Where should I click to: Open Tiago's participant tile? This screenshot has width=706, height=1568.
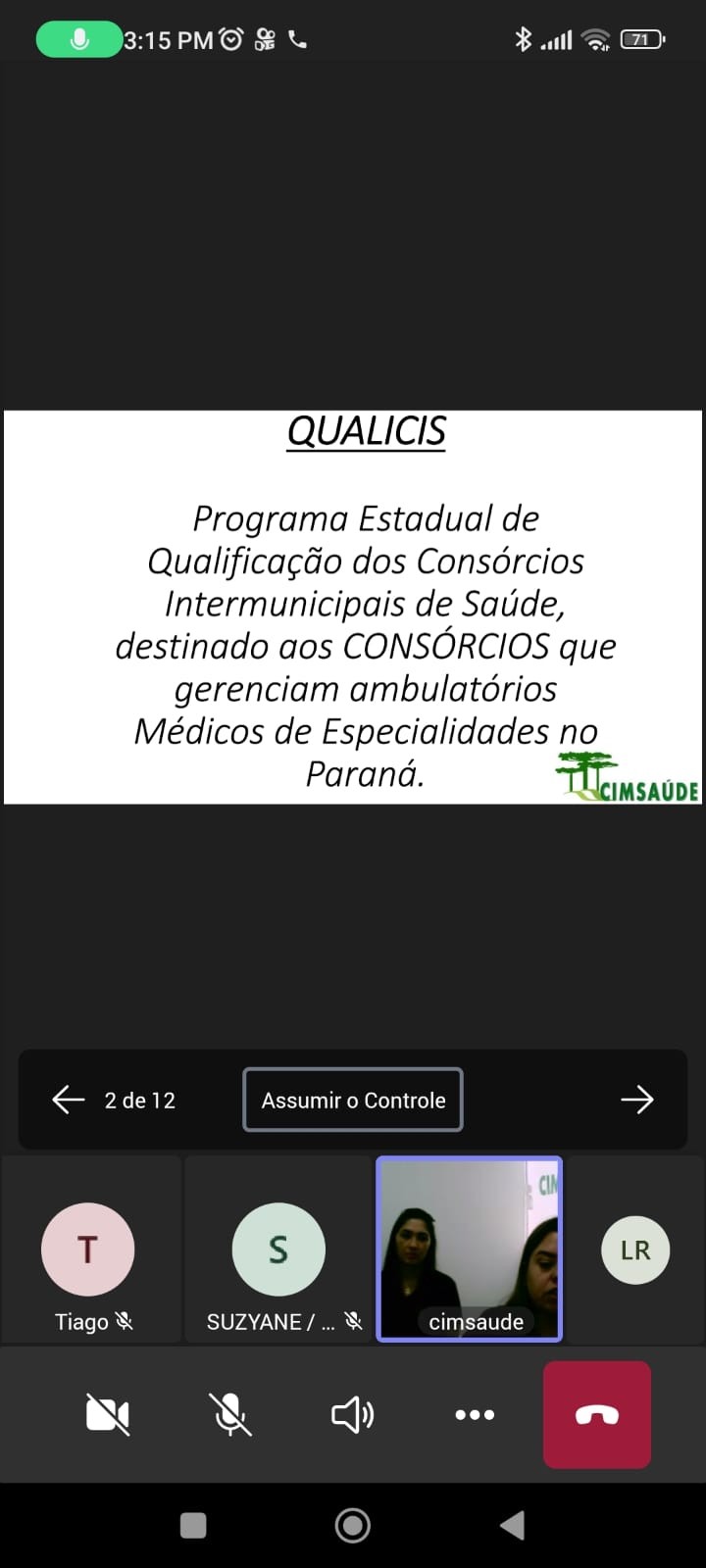pyautogui.click(x=91, y=1249)
